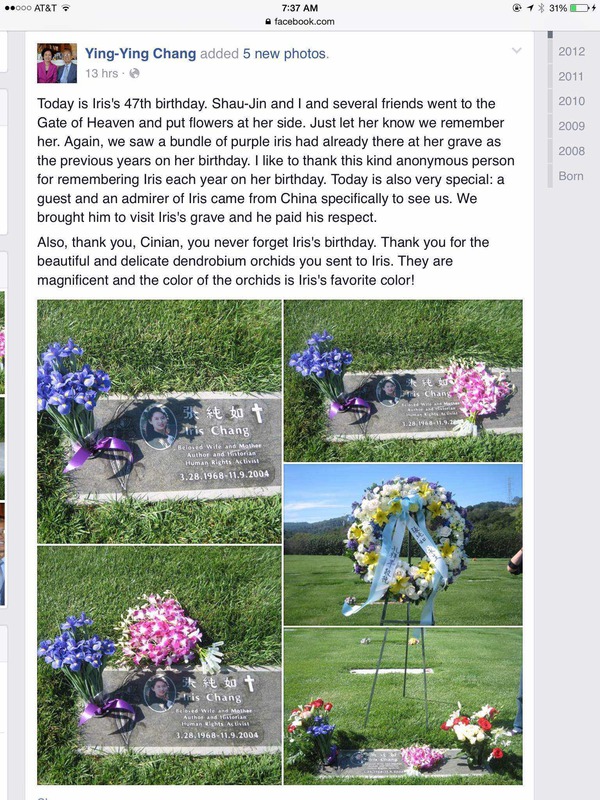This screenshot has height=800, width=600.
Task: Jump to 2012 on the timeline
Action: (x=571, y=51)
